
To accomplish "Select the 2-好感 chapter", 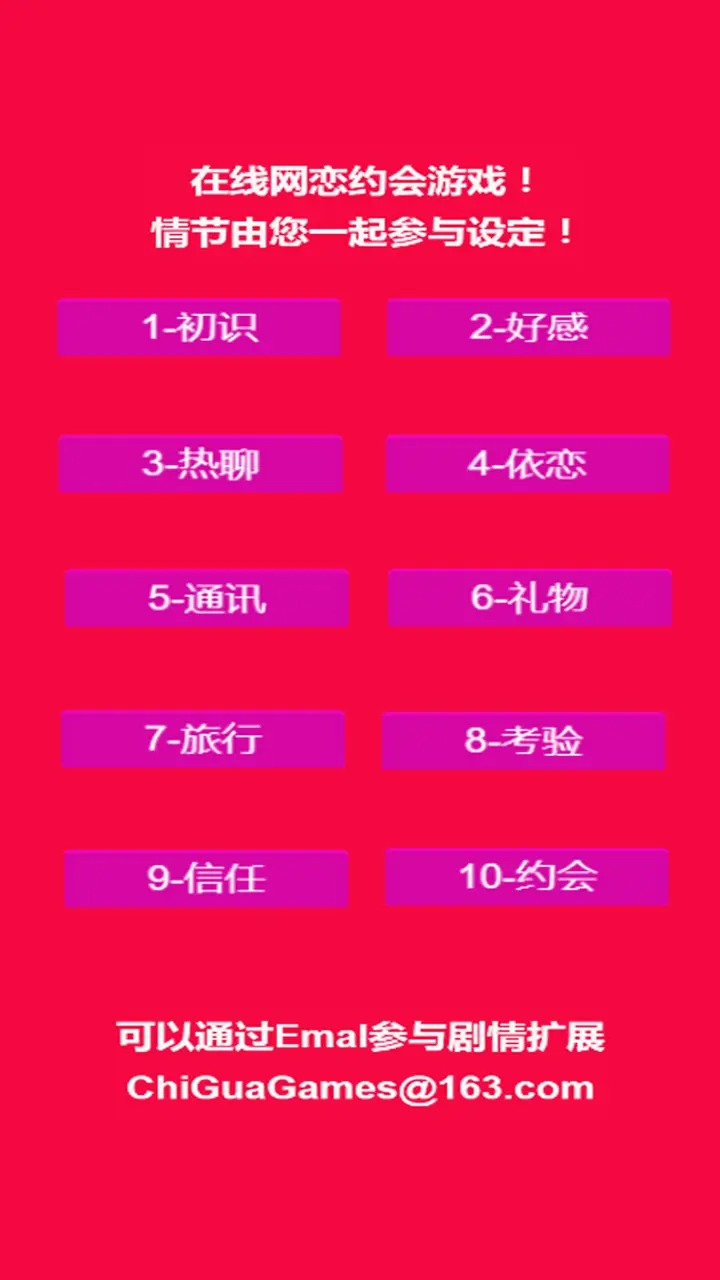I will pos(528,327).
